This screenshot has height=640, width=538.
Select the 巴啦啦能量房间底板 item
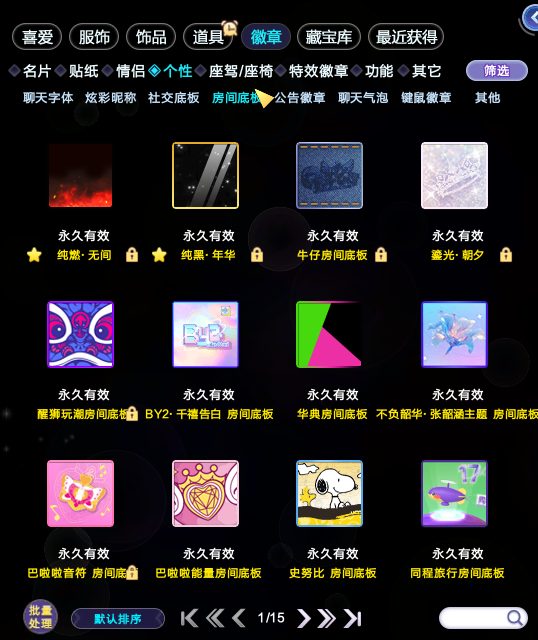[x=205, y=493]
